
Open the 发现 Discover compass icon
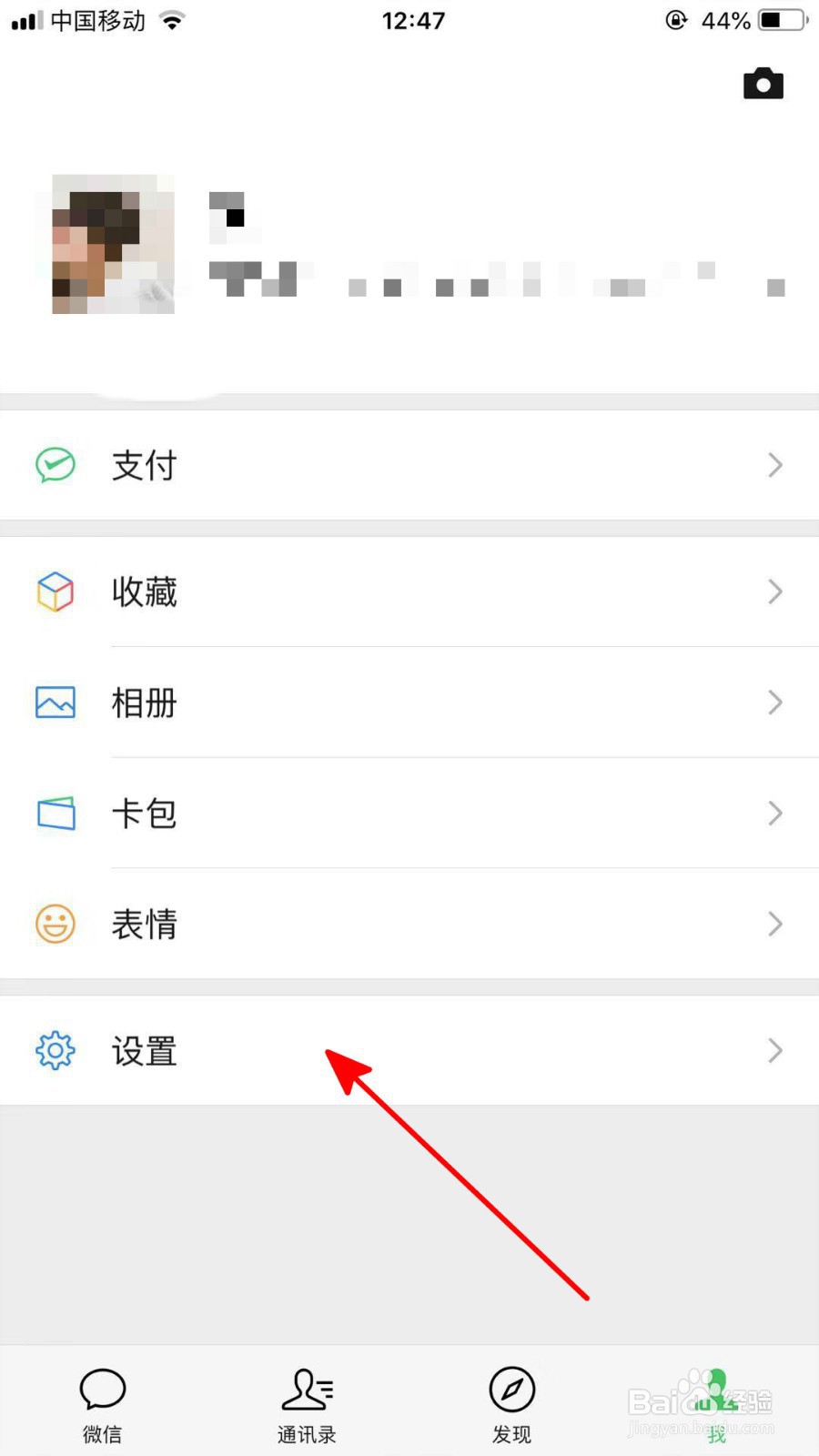pyautogui.click(x=511, y=1390)
